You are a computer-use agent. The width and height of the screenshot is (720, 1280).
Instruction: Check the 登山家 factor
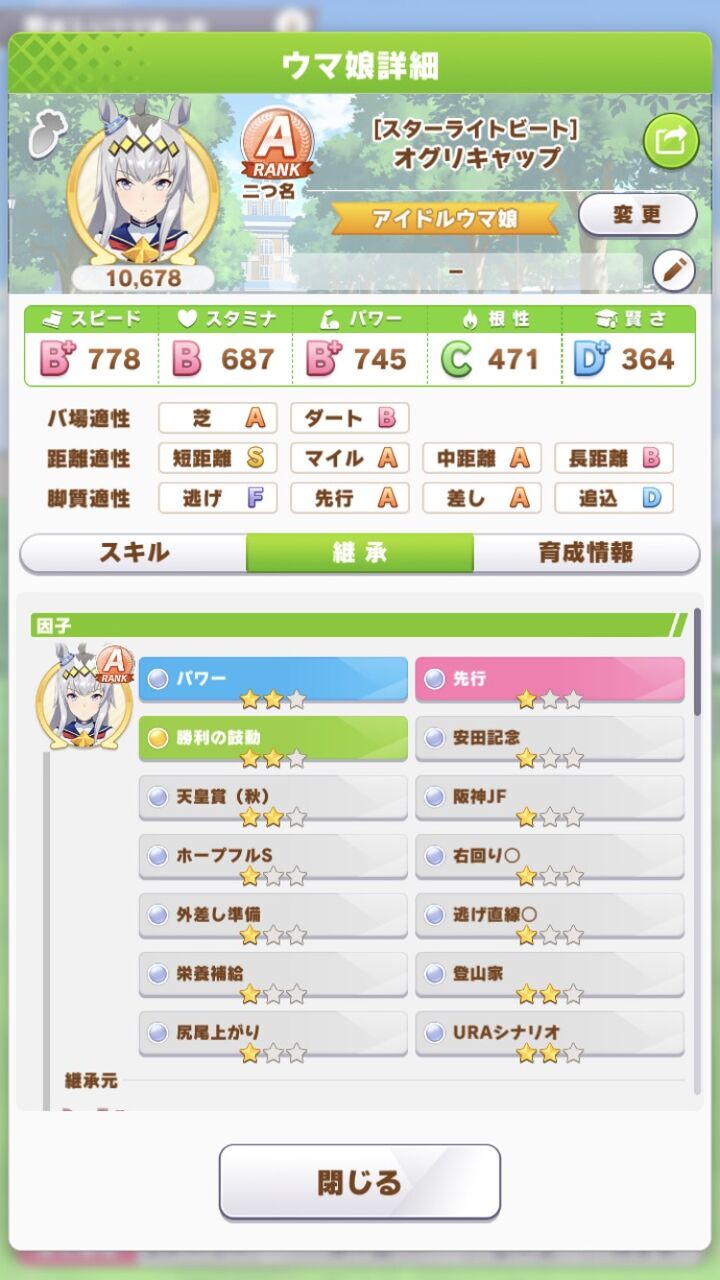coord(550,975)
